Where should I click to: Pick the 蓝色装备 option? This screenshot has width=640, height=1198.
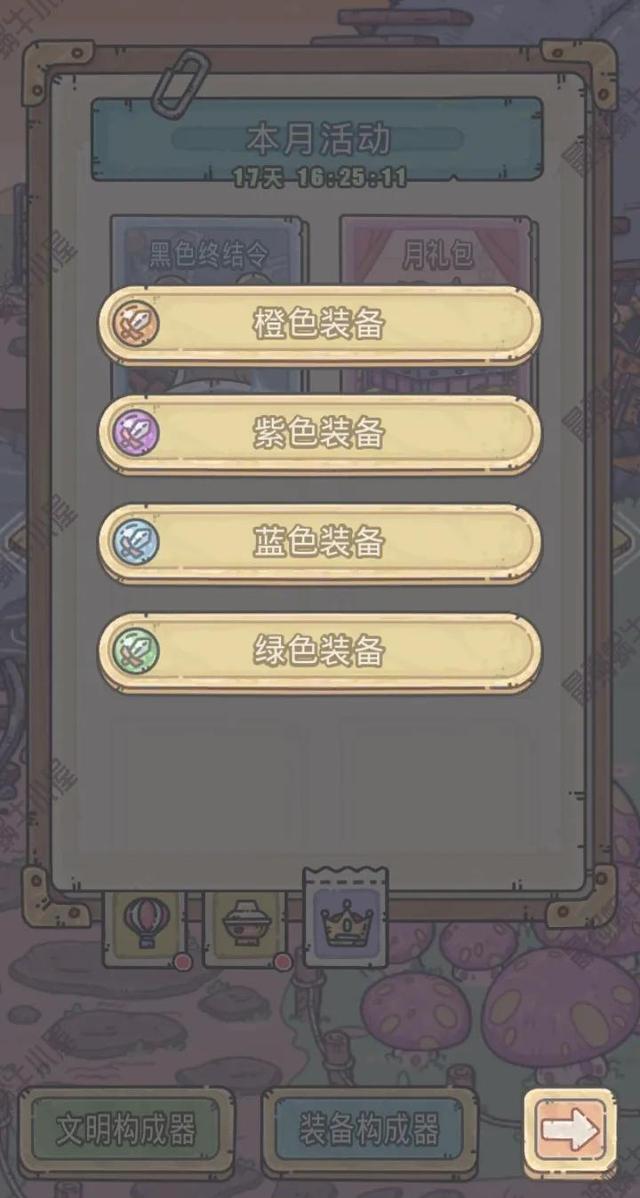pyautogui.click(x=319, y=542)
